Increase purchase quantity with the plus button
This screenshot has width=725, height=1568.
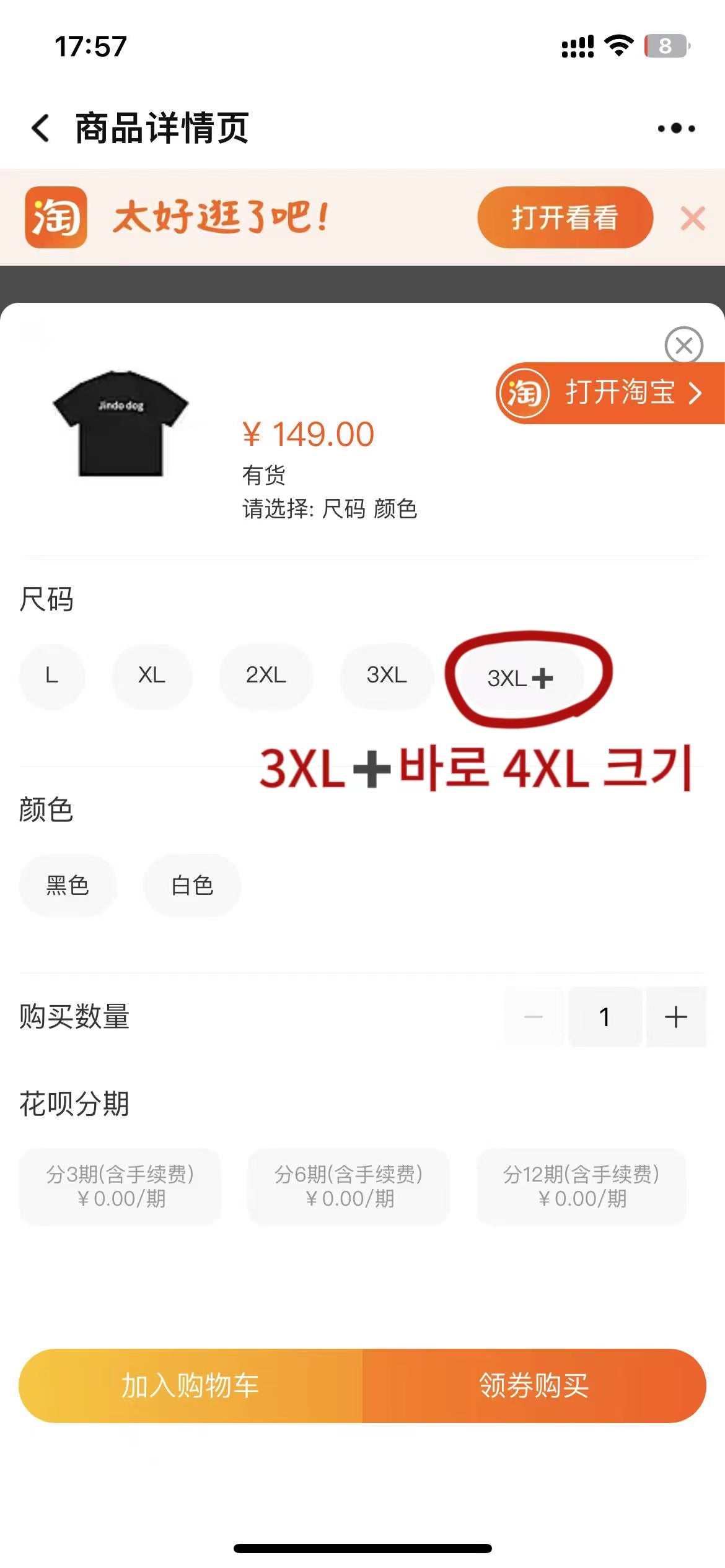coord(675,1016)
